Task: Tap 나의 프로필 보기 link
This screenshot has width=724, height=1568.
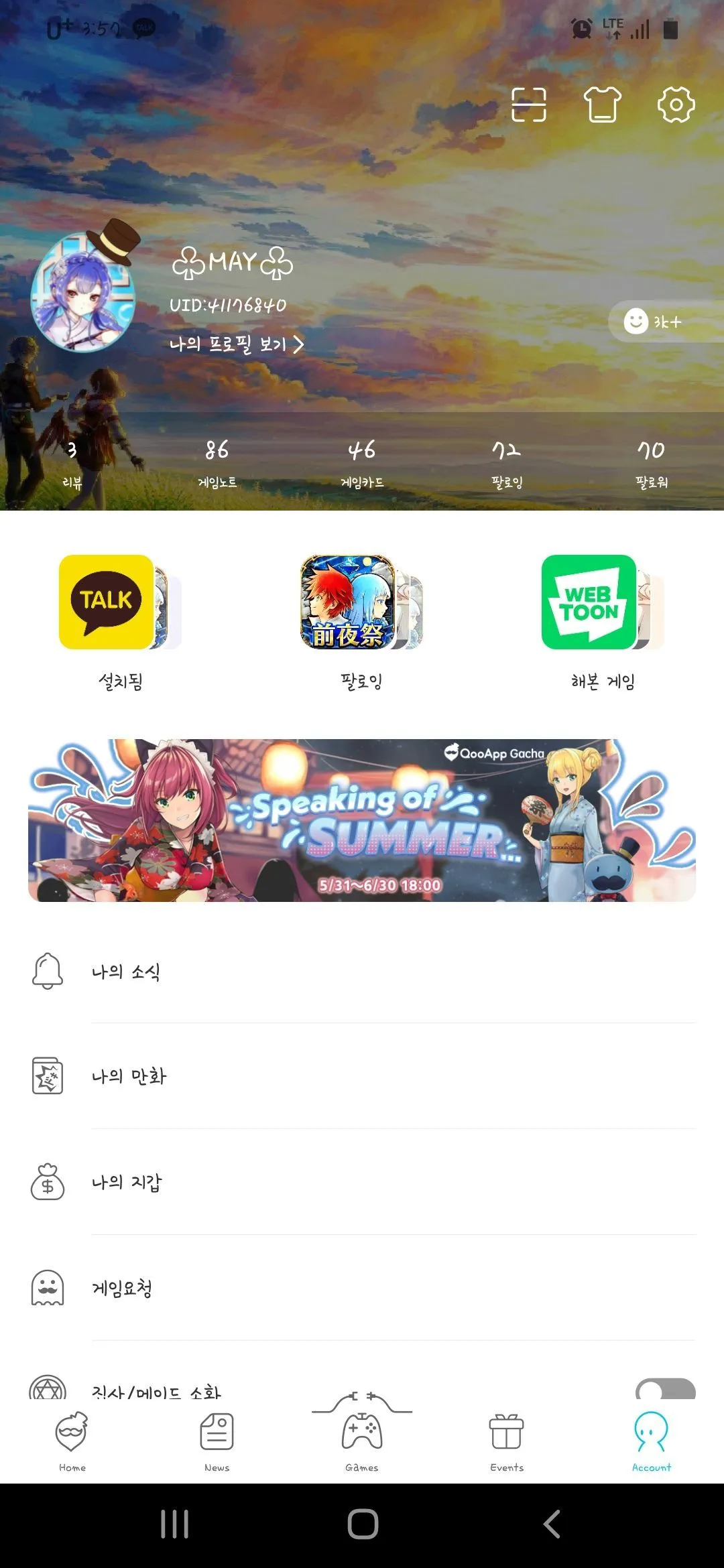Action: tap(236, 344)
